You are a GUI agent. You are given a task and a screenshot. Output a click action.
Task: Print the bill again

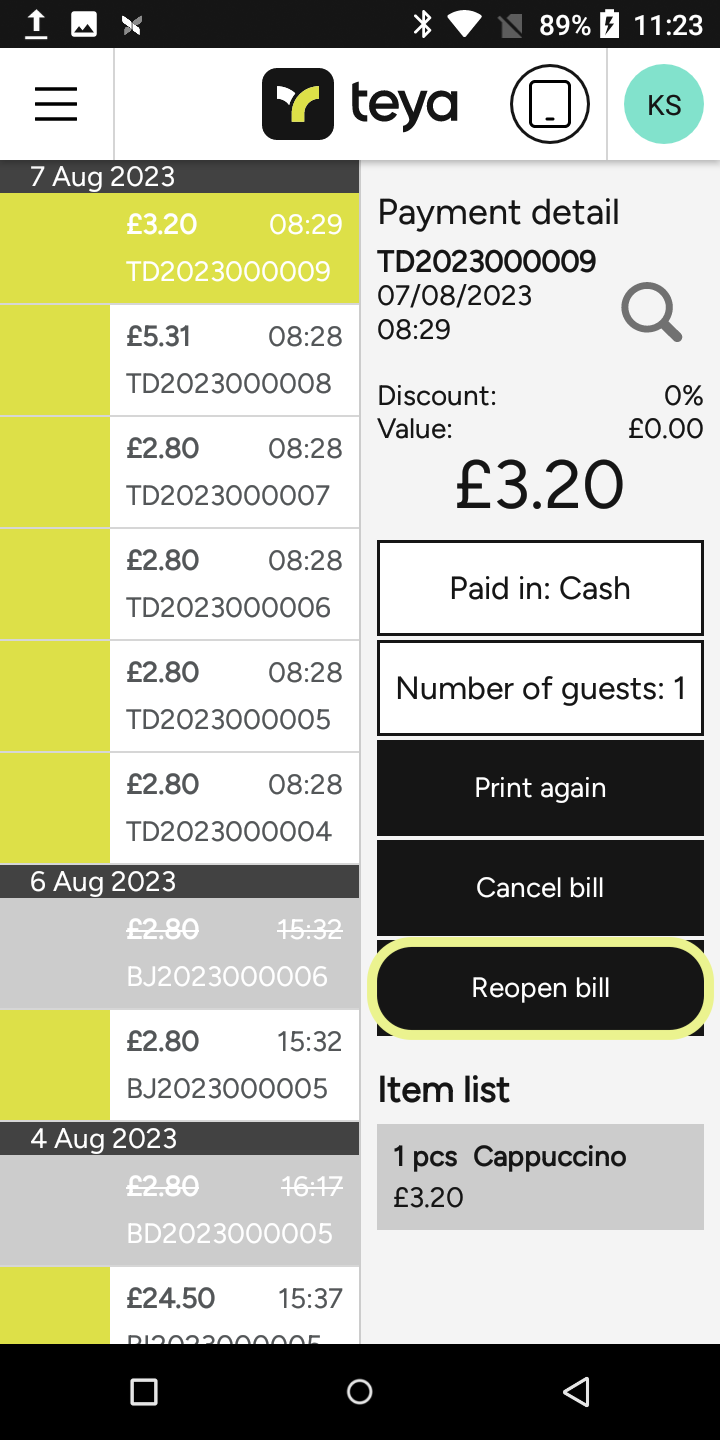pyautogui.click(x=540, y=788)
